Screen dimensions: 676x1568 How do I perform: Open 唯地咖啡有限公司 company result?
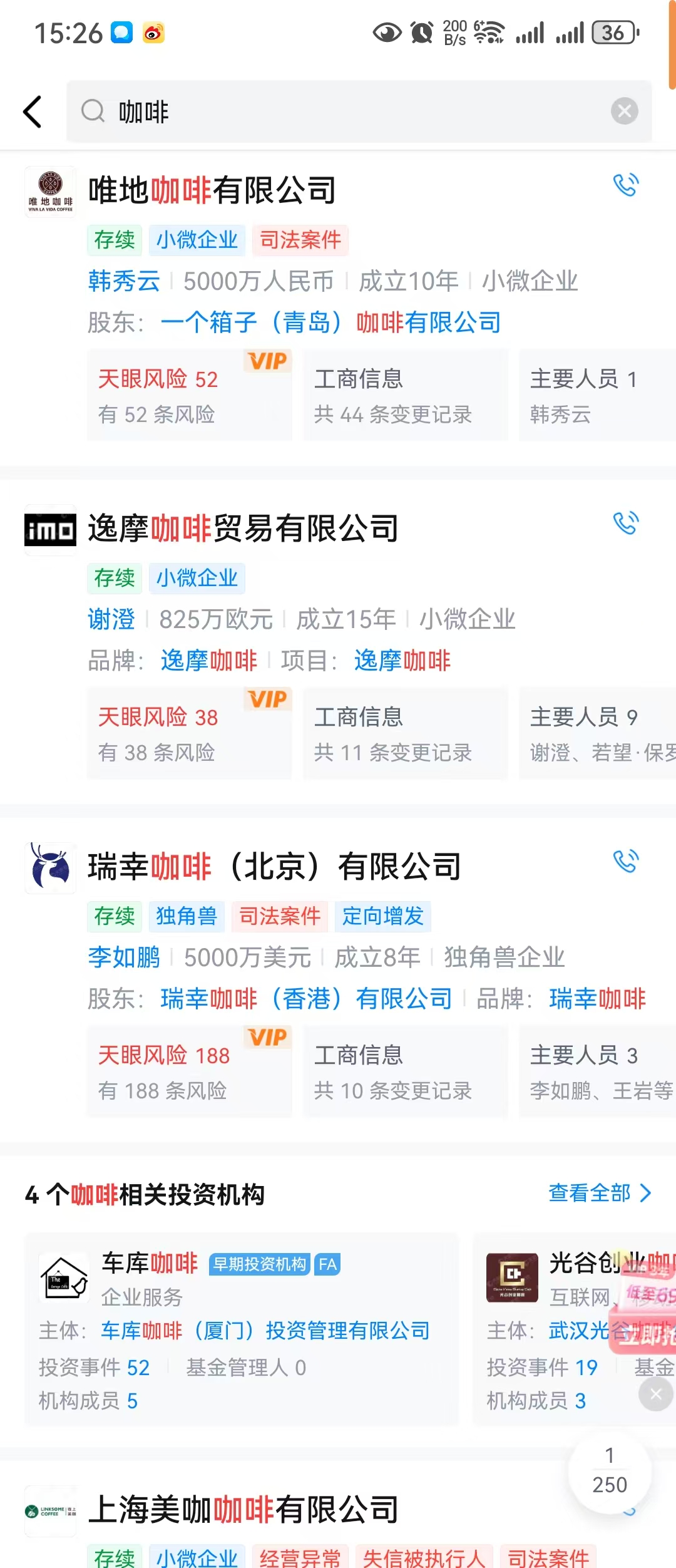coord(213,190)
